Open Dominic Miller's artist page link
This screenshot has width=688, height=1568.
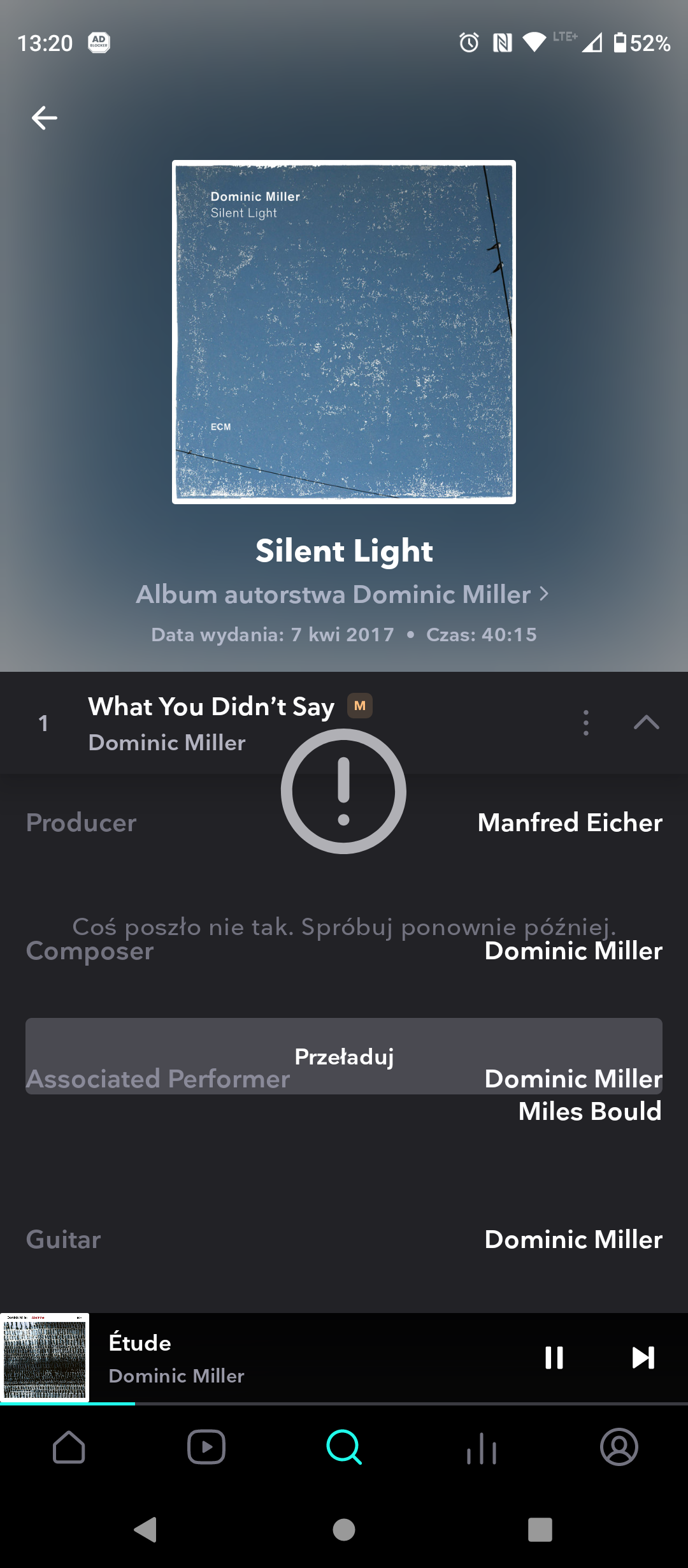coord(343,594)
